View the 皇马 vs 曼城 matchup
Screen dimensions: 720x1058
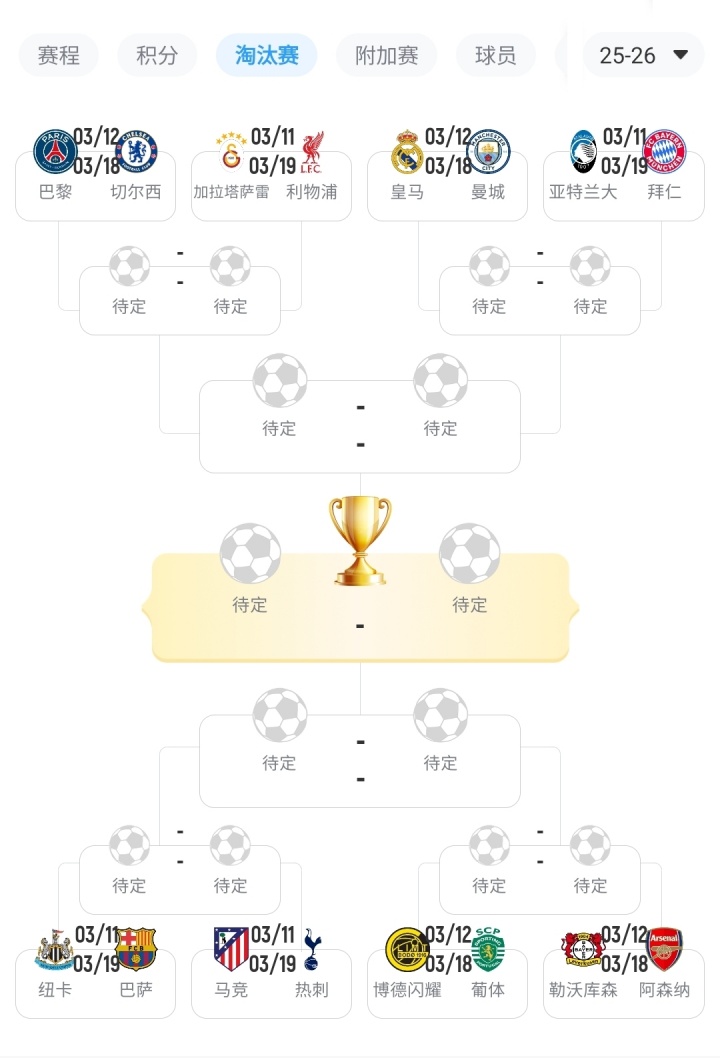[x=447, y=180]
